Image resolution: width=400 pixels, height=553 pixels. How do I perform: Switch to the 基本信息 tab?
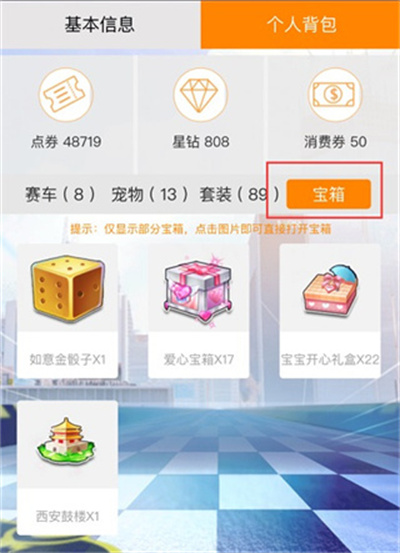(x=100, y=24)
